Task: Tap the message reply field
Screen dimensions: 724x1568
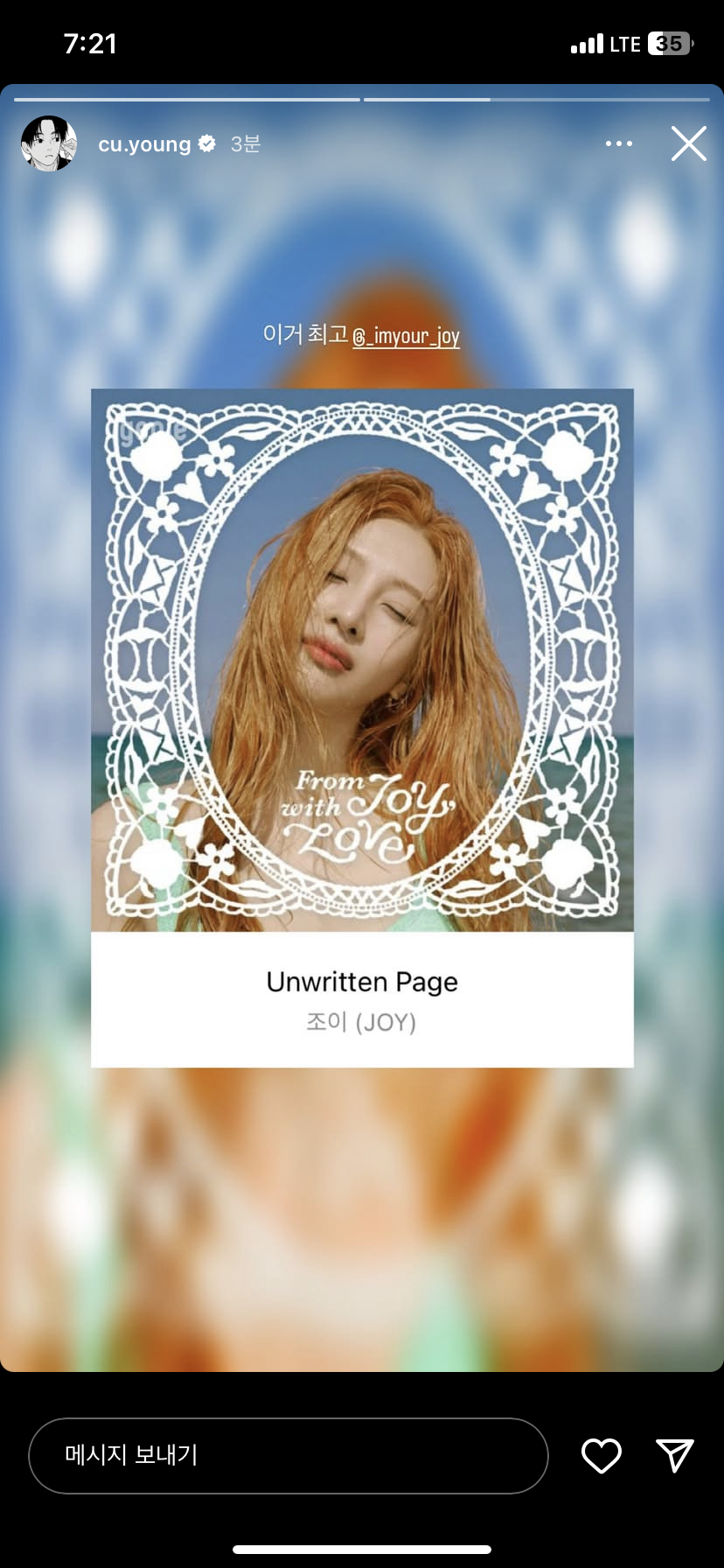Action: tap(289, 1455)
